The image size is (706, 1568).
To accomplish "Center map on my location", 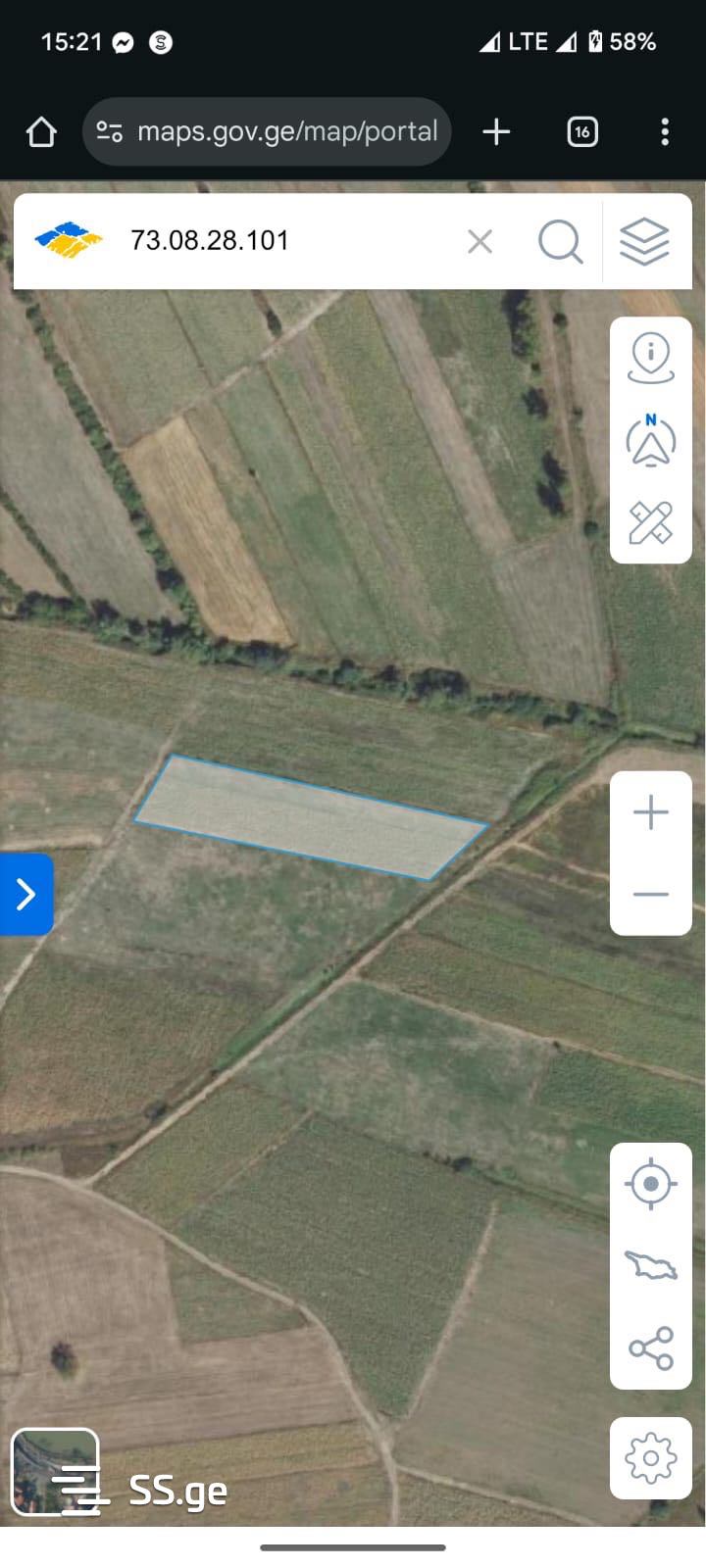I will tap(650, 1184).
